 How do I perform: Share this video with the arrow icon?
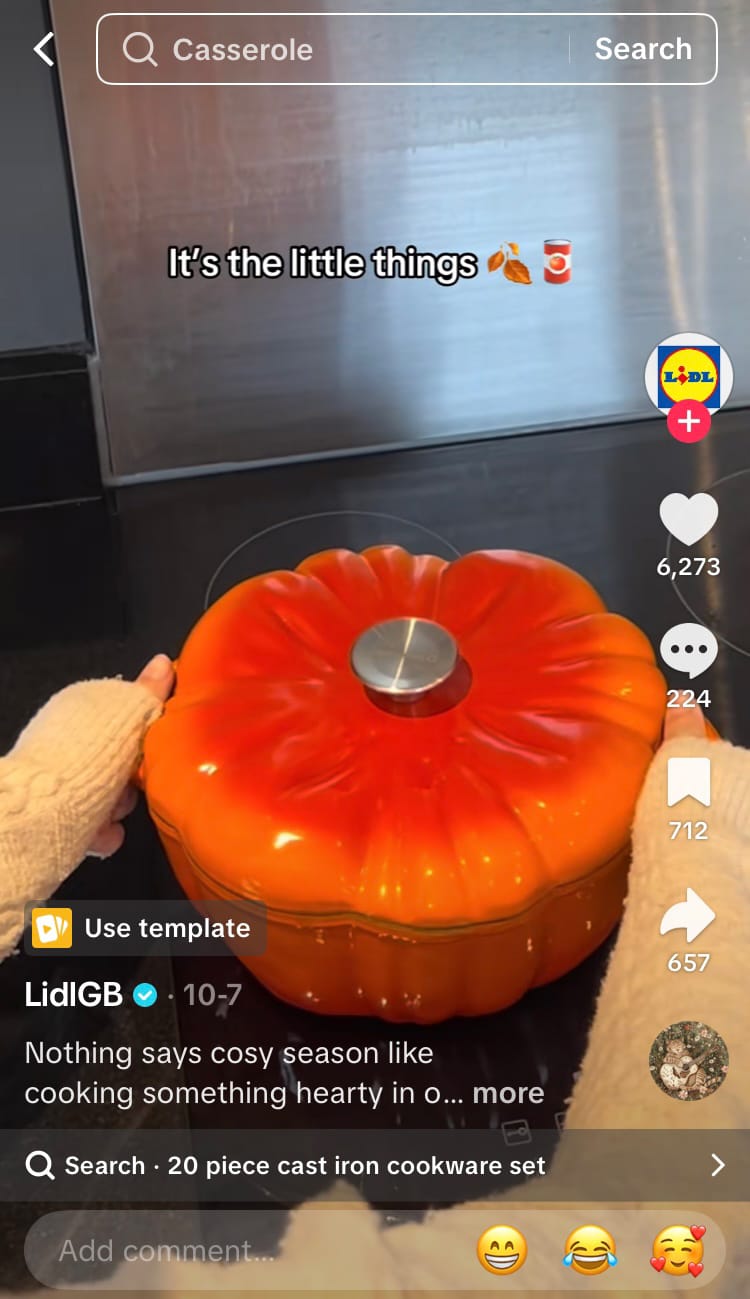pos(688,915)
